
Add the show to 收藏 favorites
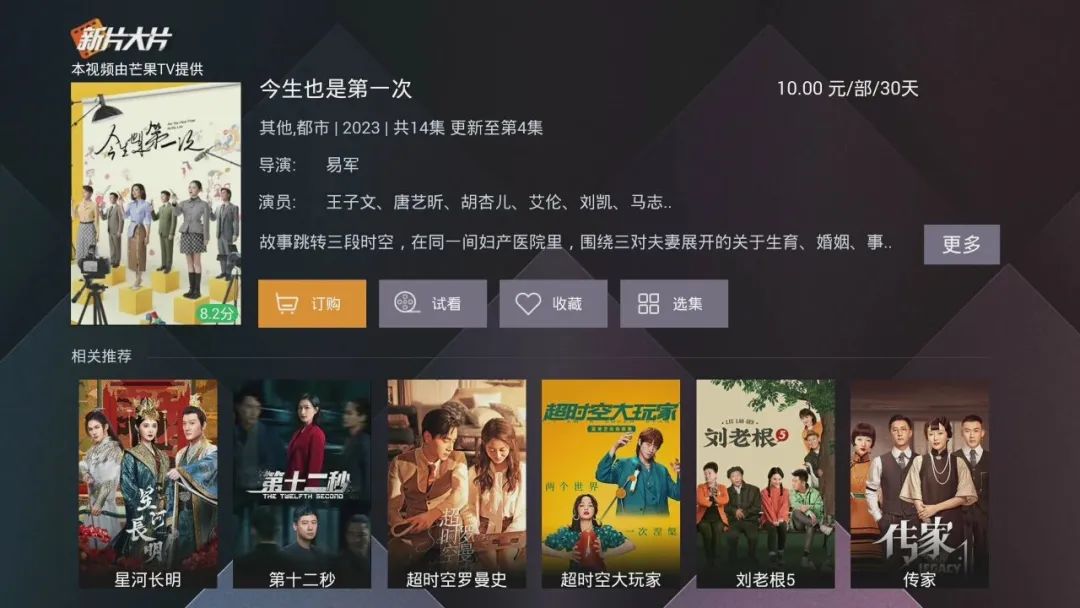(553, 304)
